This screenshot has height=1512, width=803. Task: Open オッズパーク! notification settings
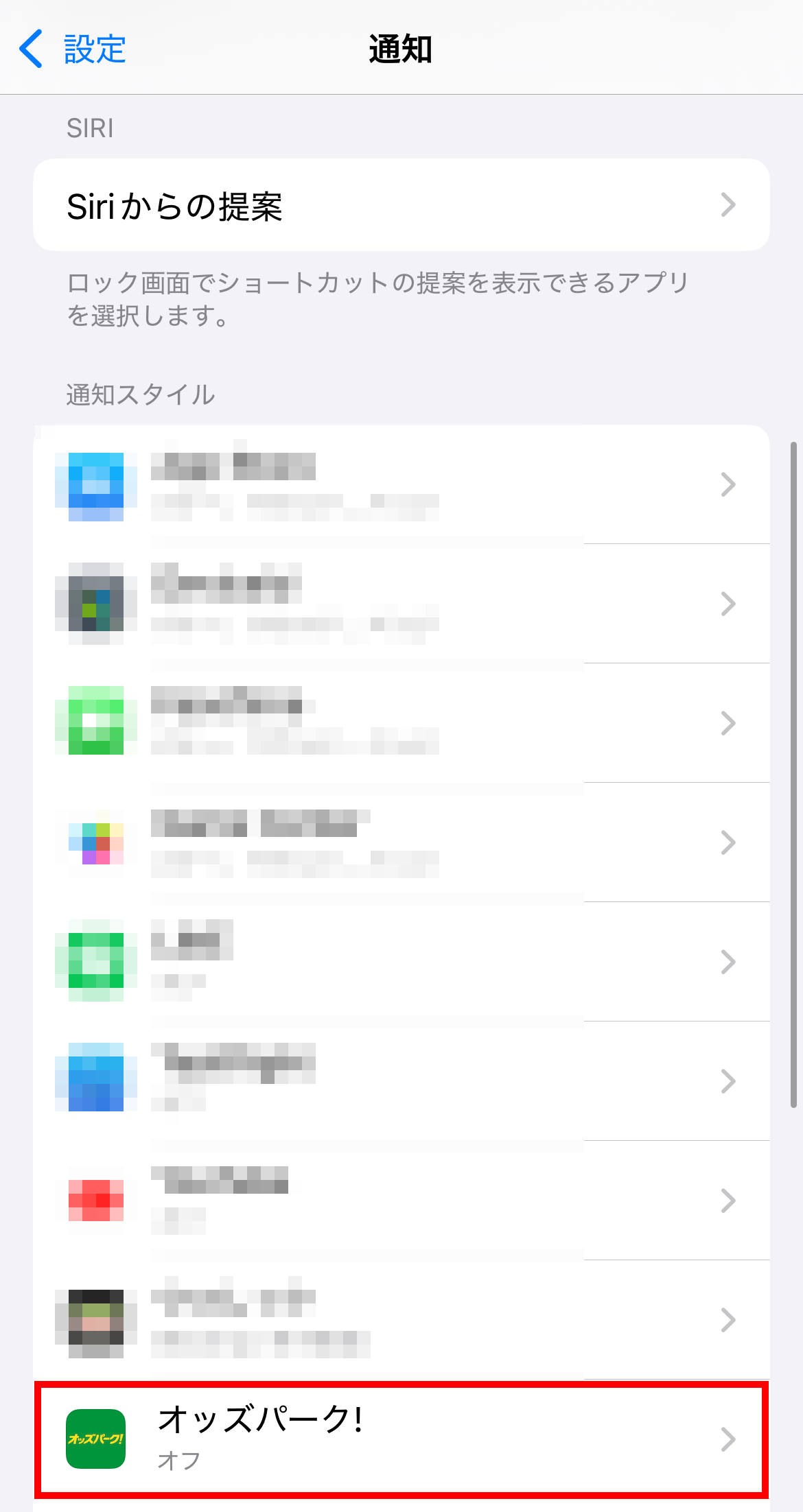click(x=401, y=1438)
